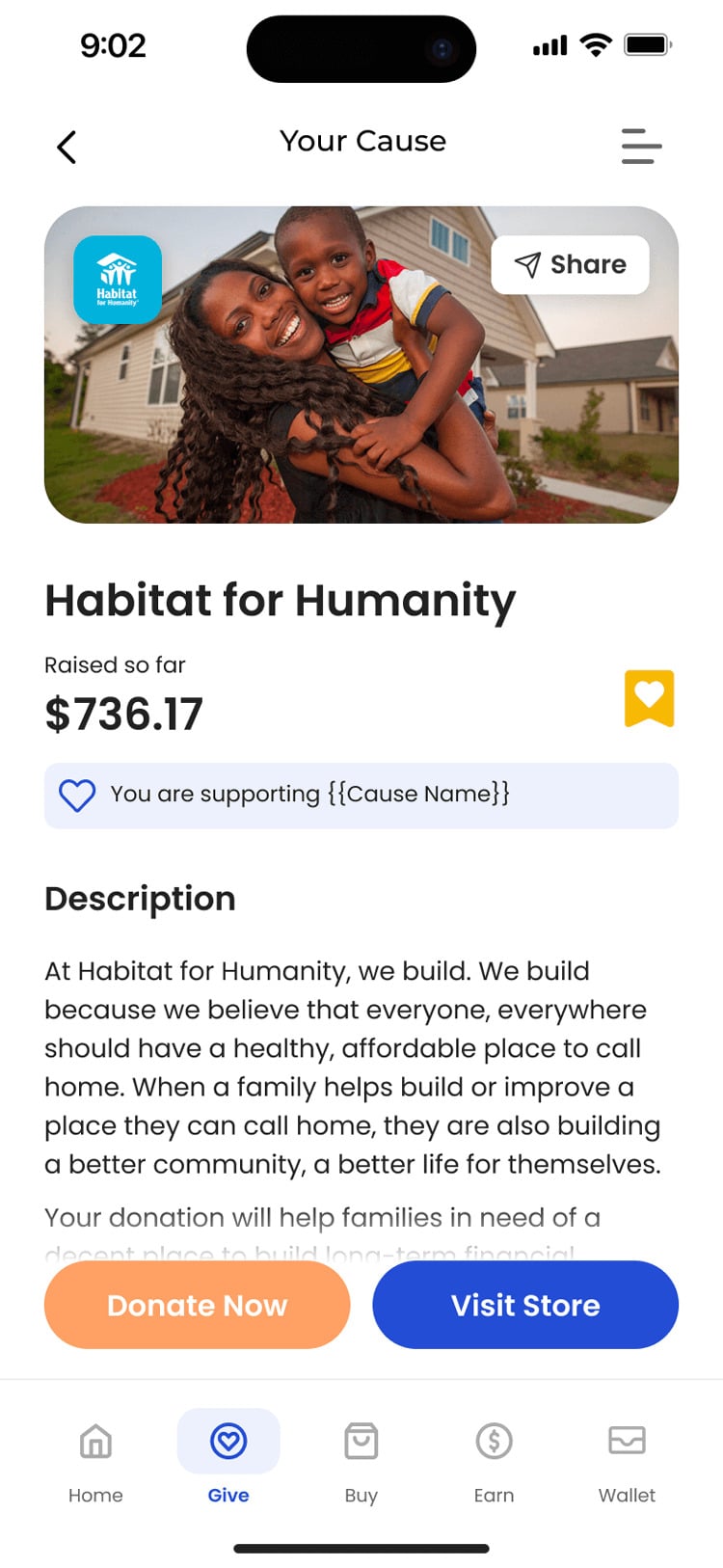Share the Habitat for Humanity cause
The image size is (723, 1568).
tap(570, 264)
